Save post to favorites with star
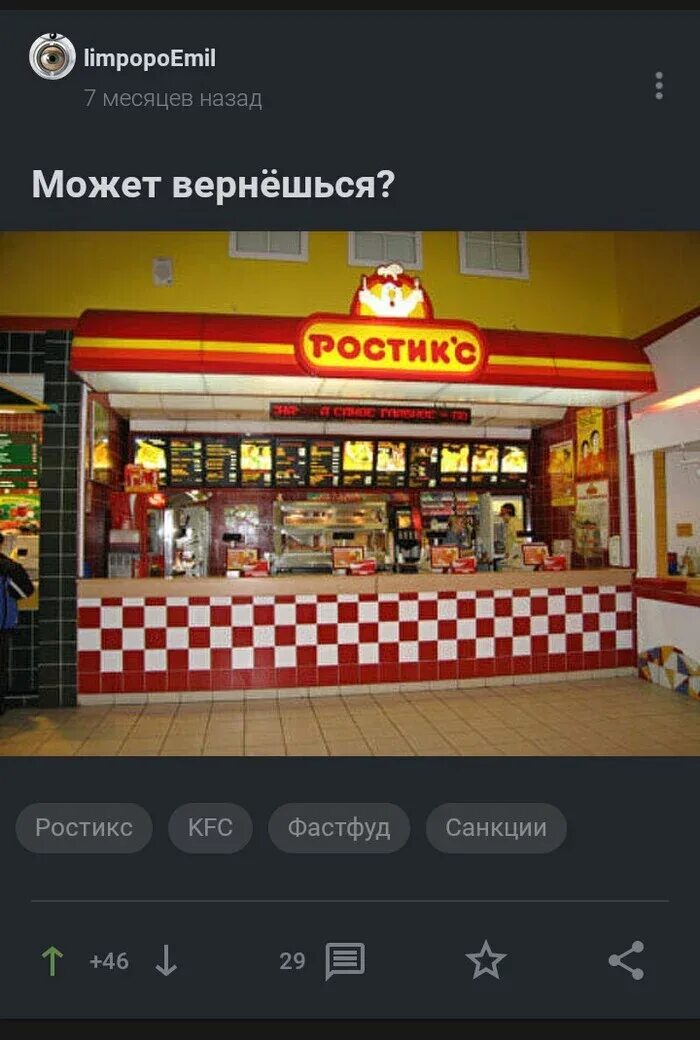The image size is (700, 1040). pos(486,961)
